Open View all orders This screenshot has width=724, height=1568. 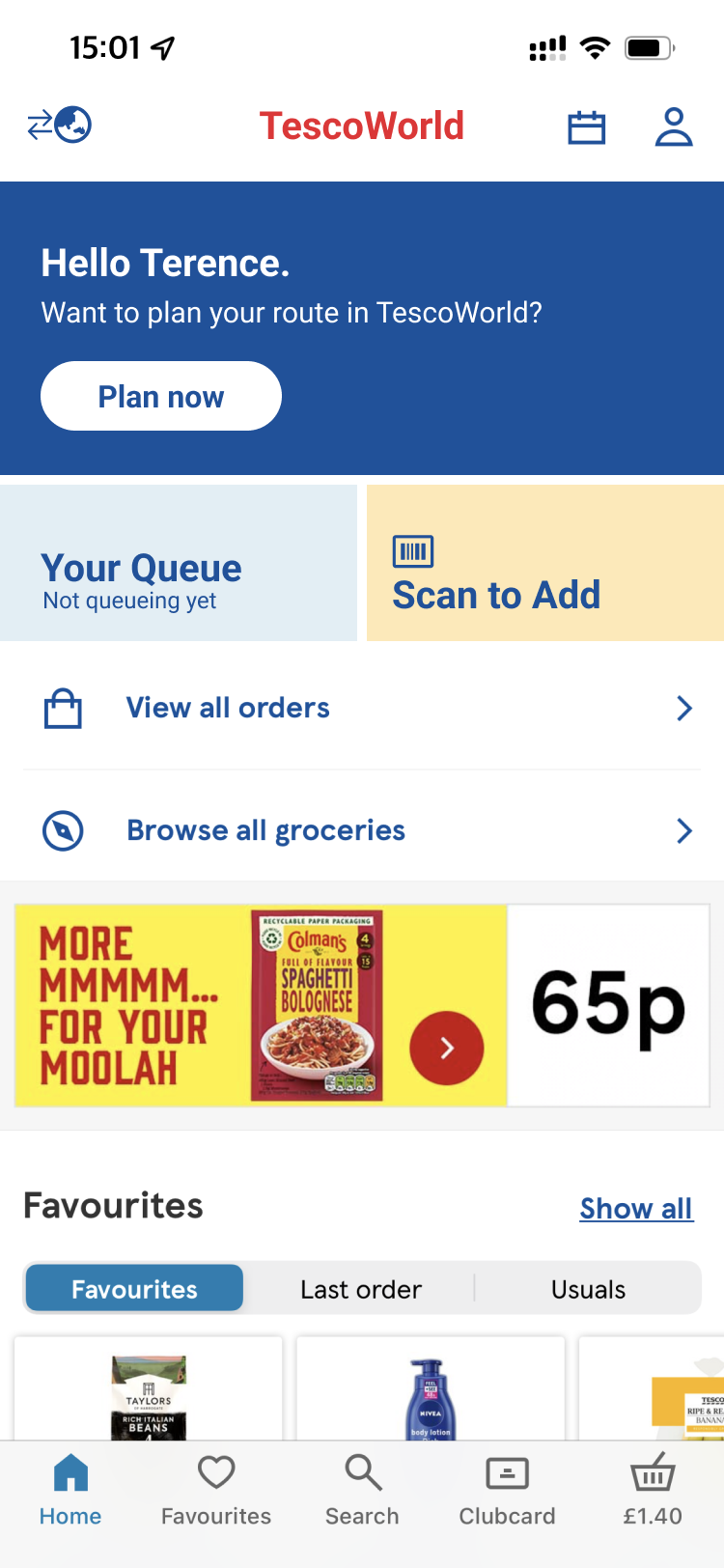point(362,709)
